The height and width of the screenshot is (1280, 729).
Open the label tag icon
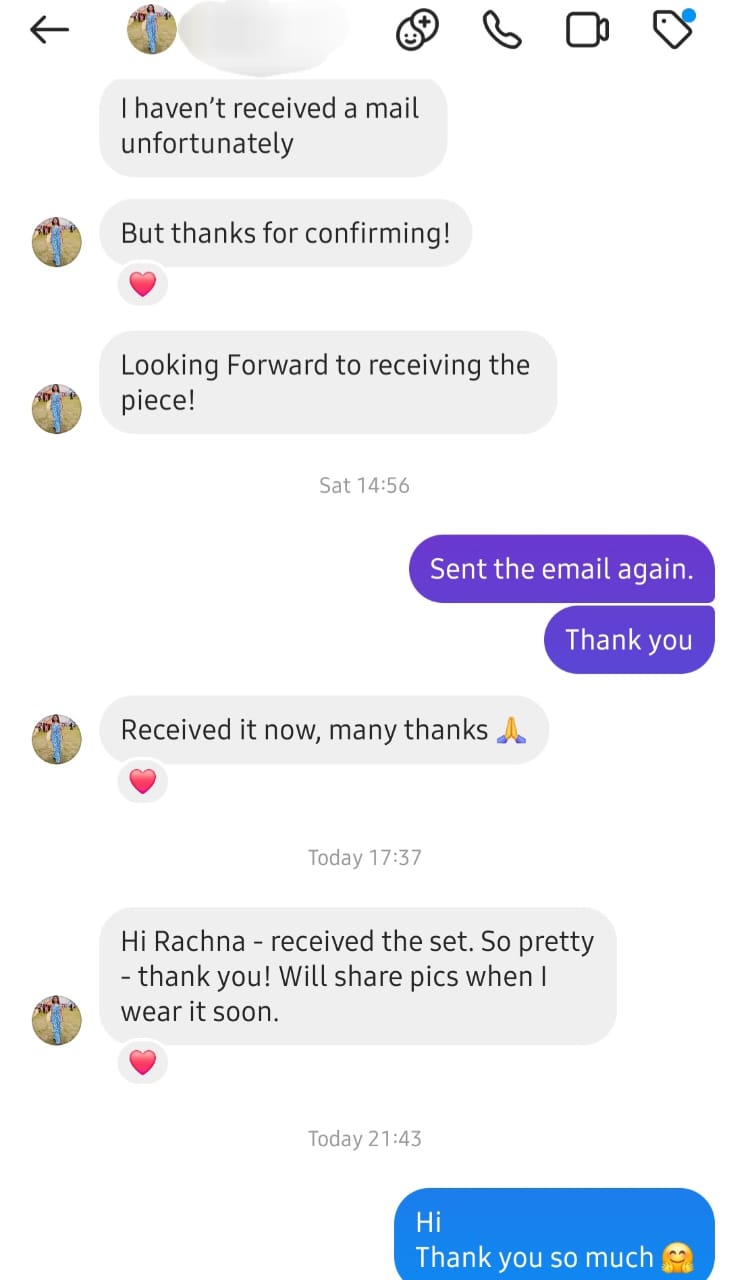pos(673,30)
